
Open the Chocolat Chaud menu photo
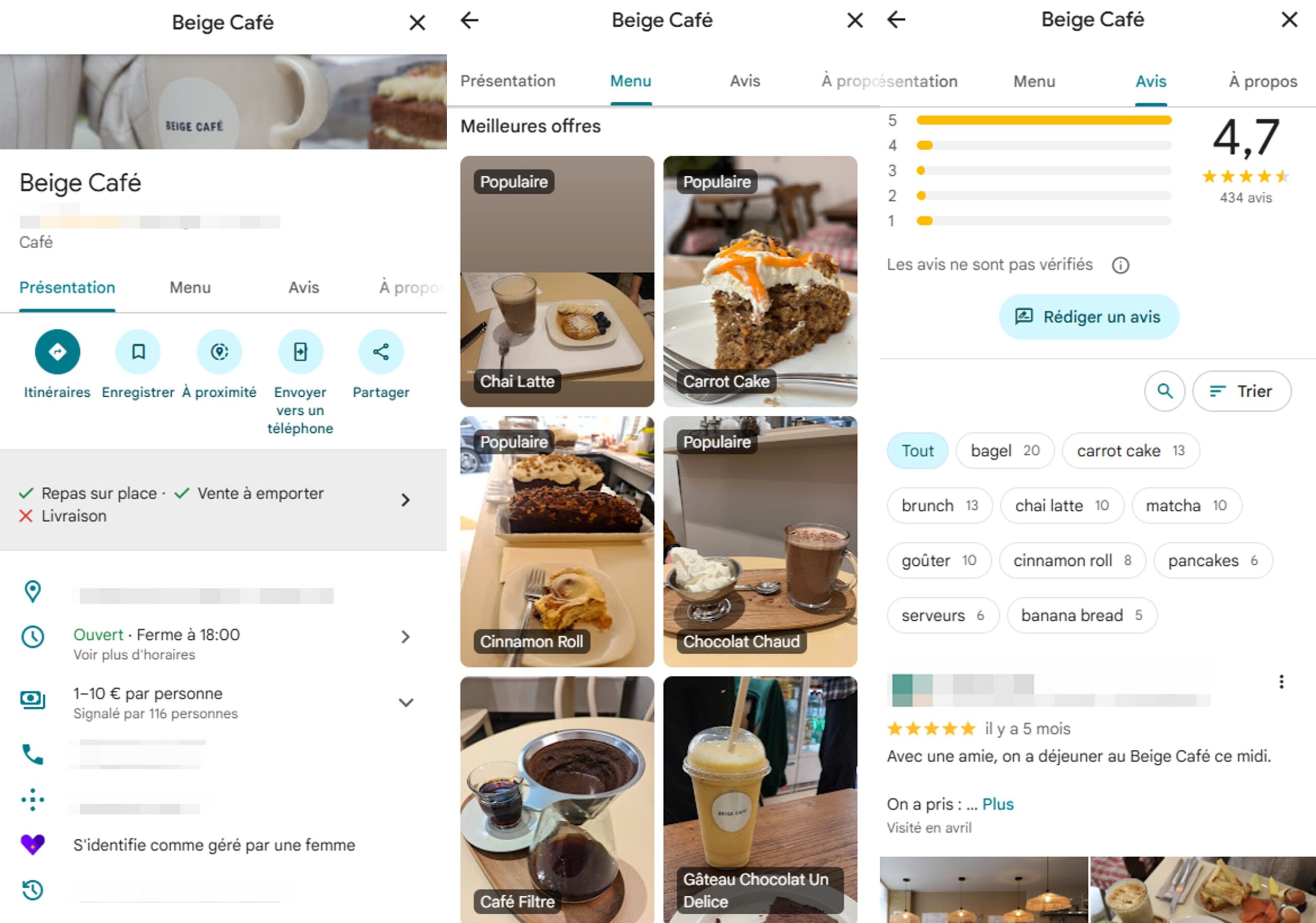point(760,542)
